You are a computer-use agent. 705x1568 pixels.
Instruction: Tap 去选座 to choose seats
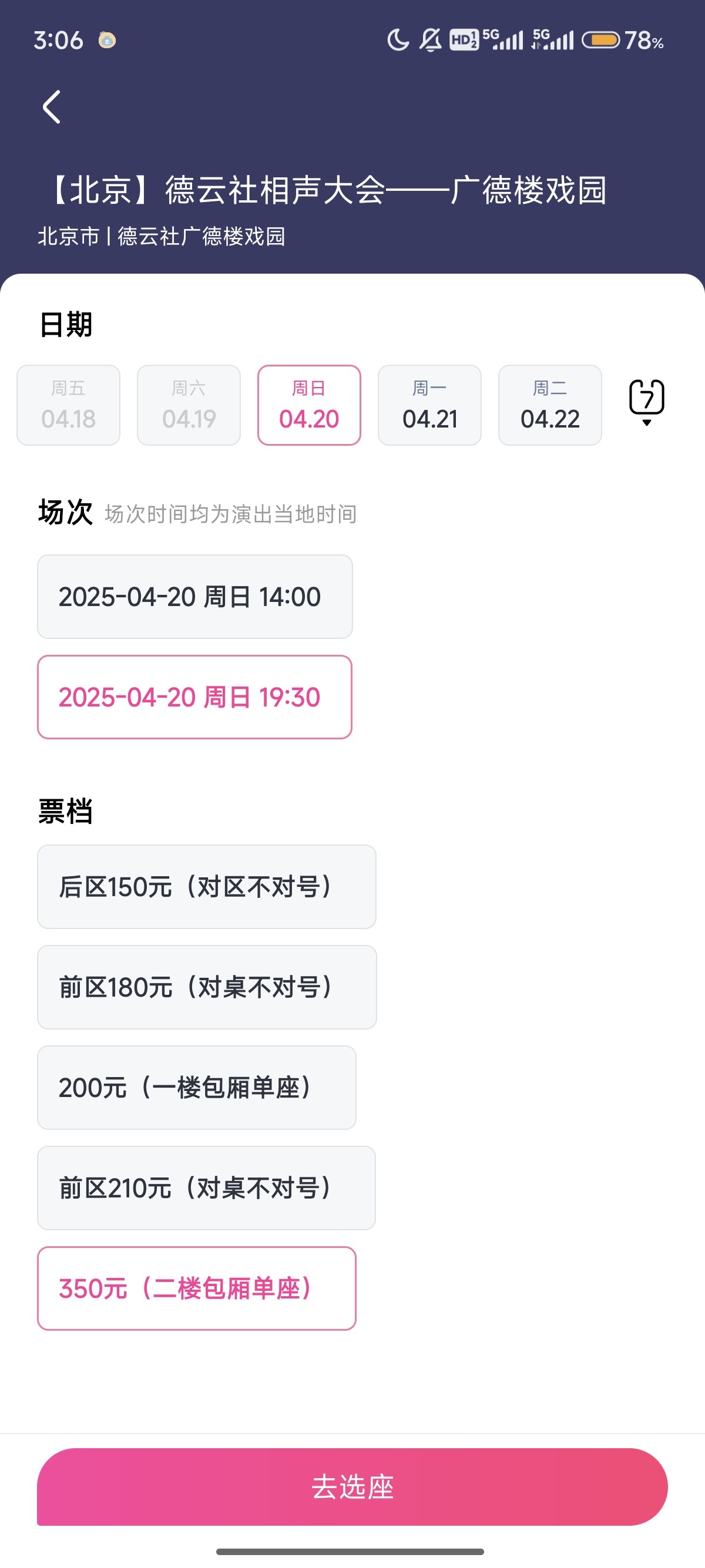pos(352,1487)
